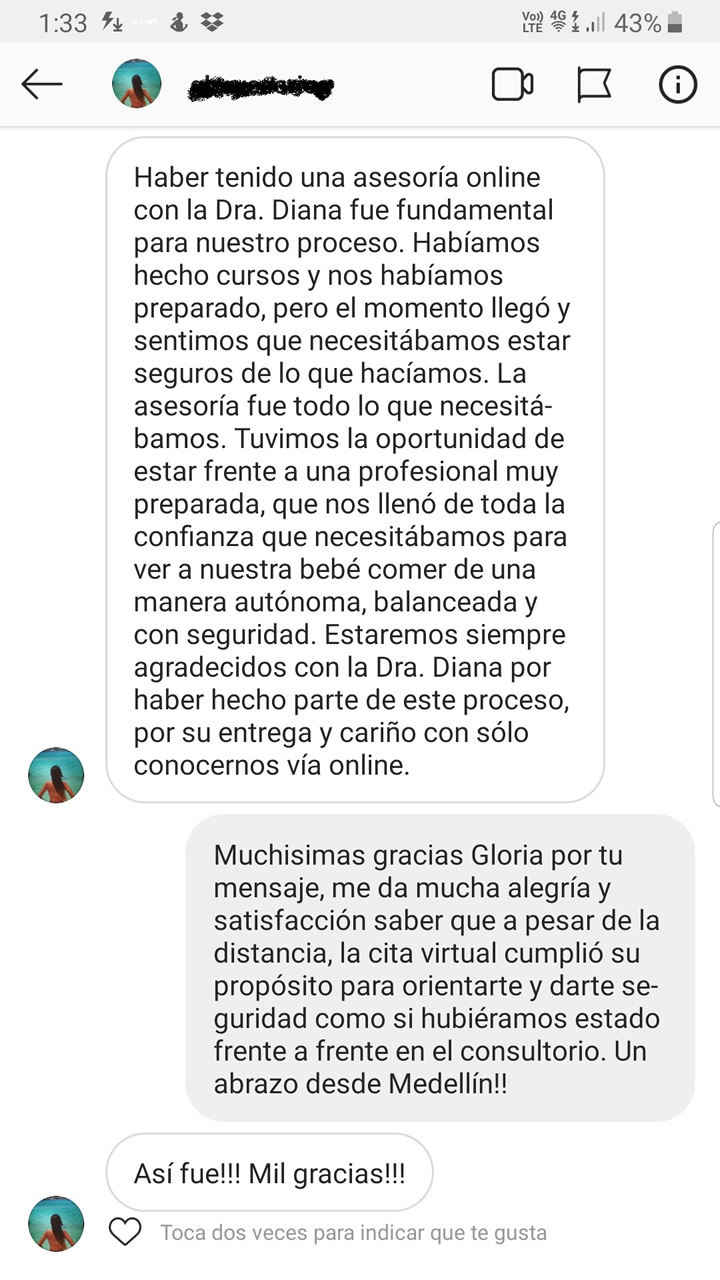Go back to the message list

pos(42,85)
